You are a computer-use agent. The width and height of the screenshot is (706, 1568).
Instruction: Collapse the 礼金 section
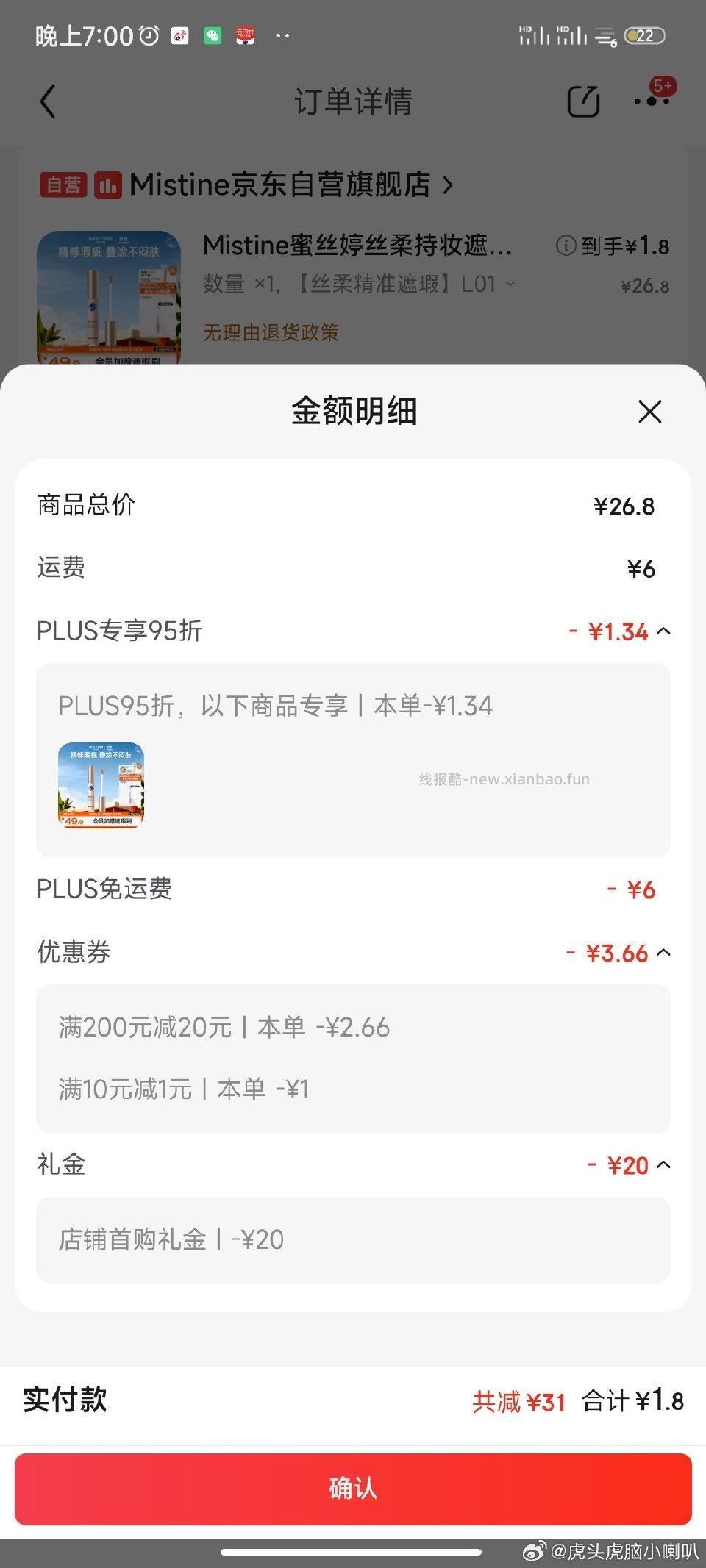(664, 1165)
